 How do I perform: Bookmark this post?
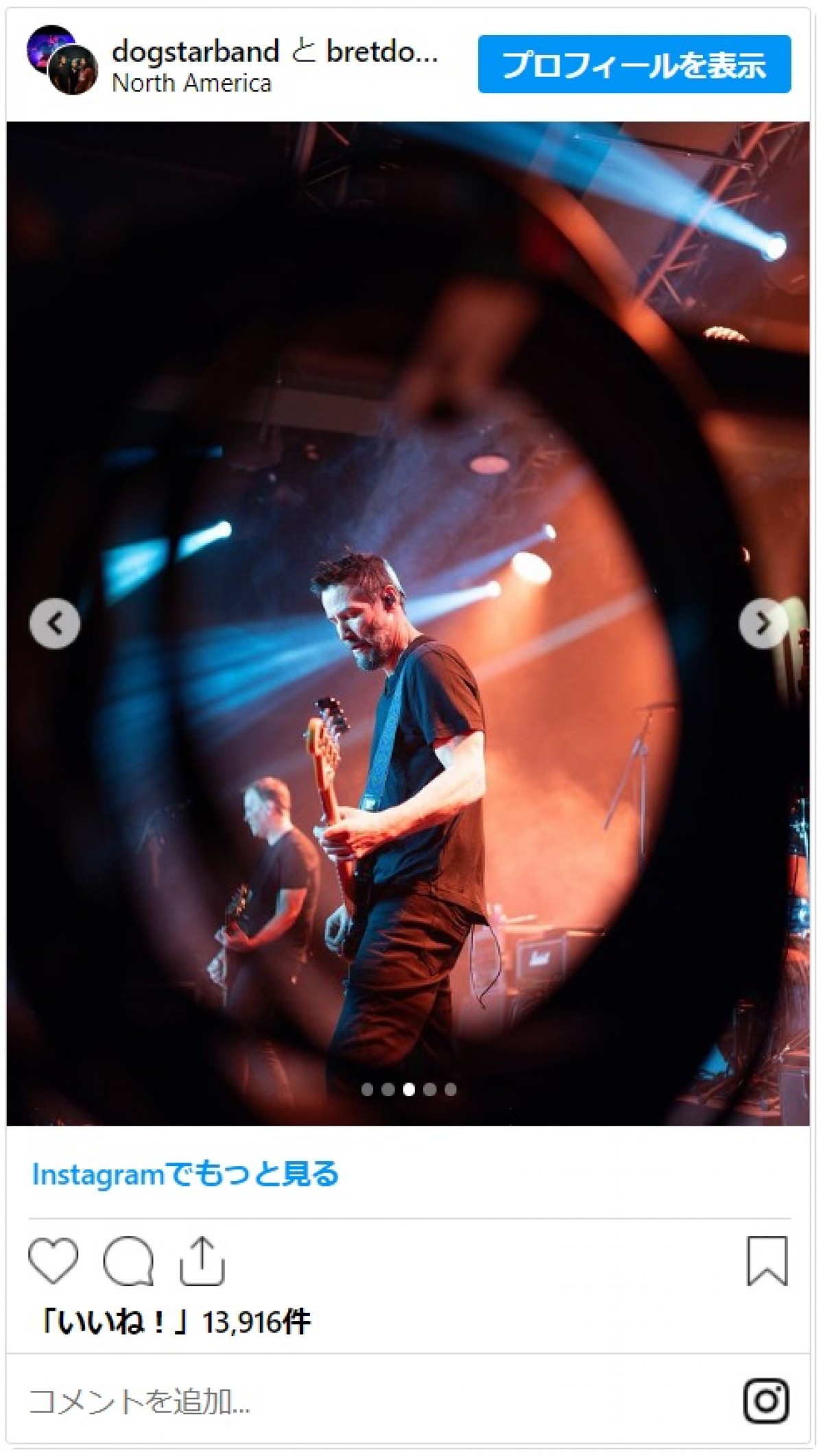click(767, 1261)
